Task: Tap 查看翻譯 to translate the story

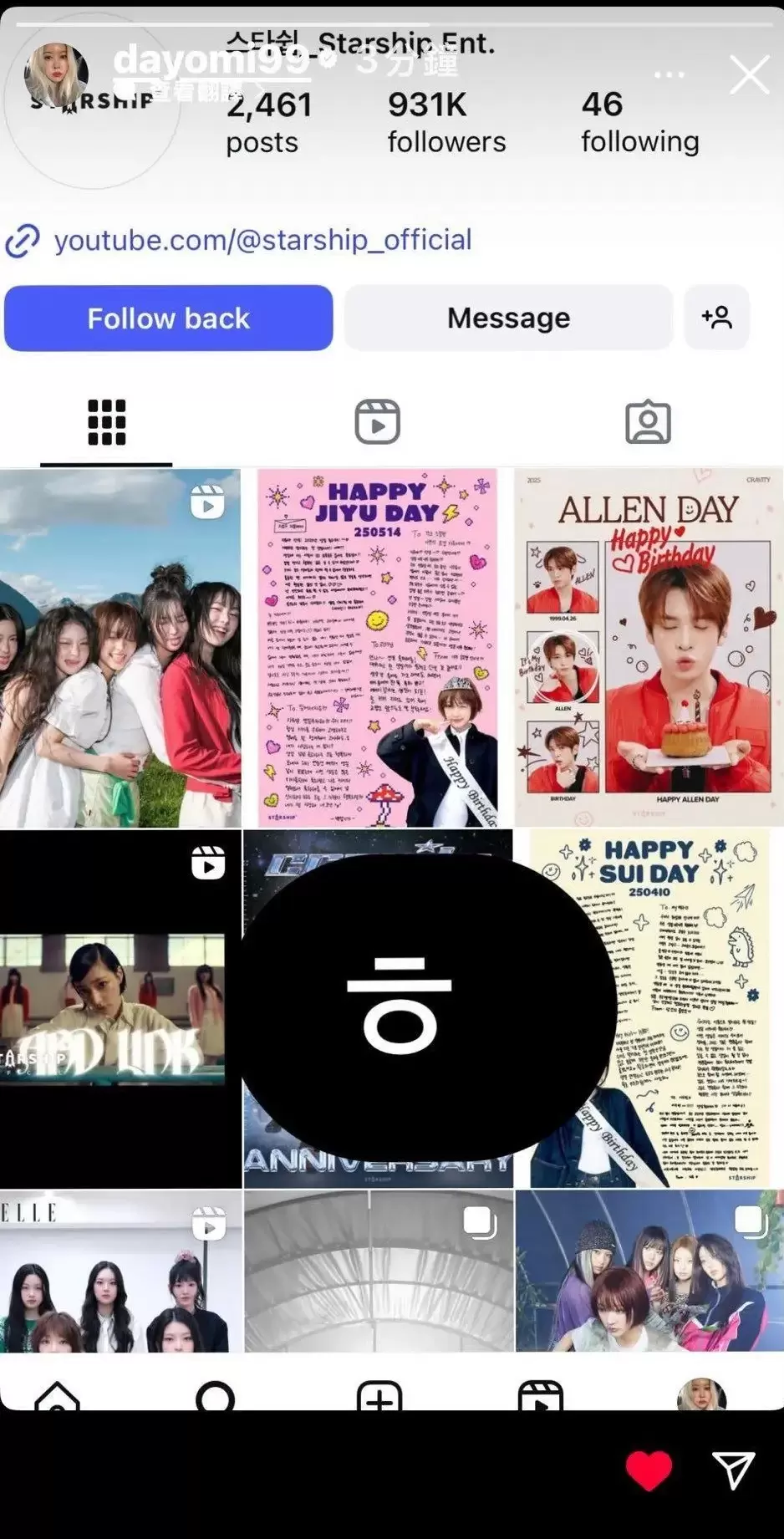Action: pos(196,89)
